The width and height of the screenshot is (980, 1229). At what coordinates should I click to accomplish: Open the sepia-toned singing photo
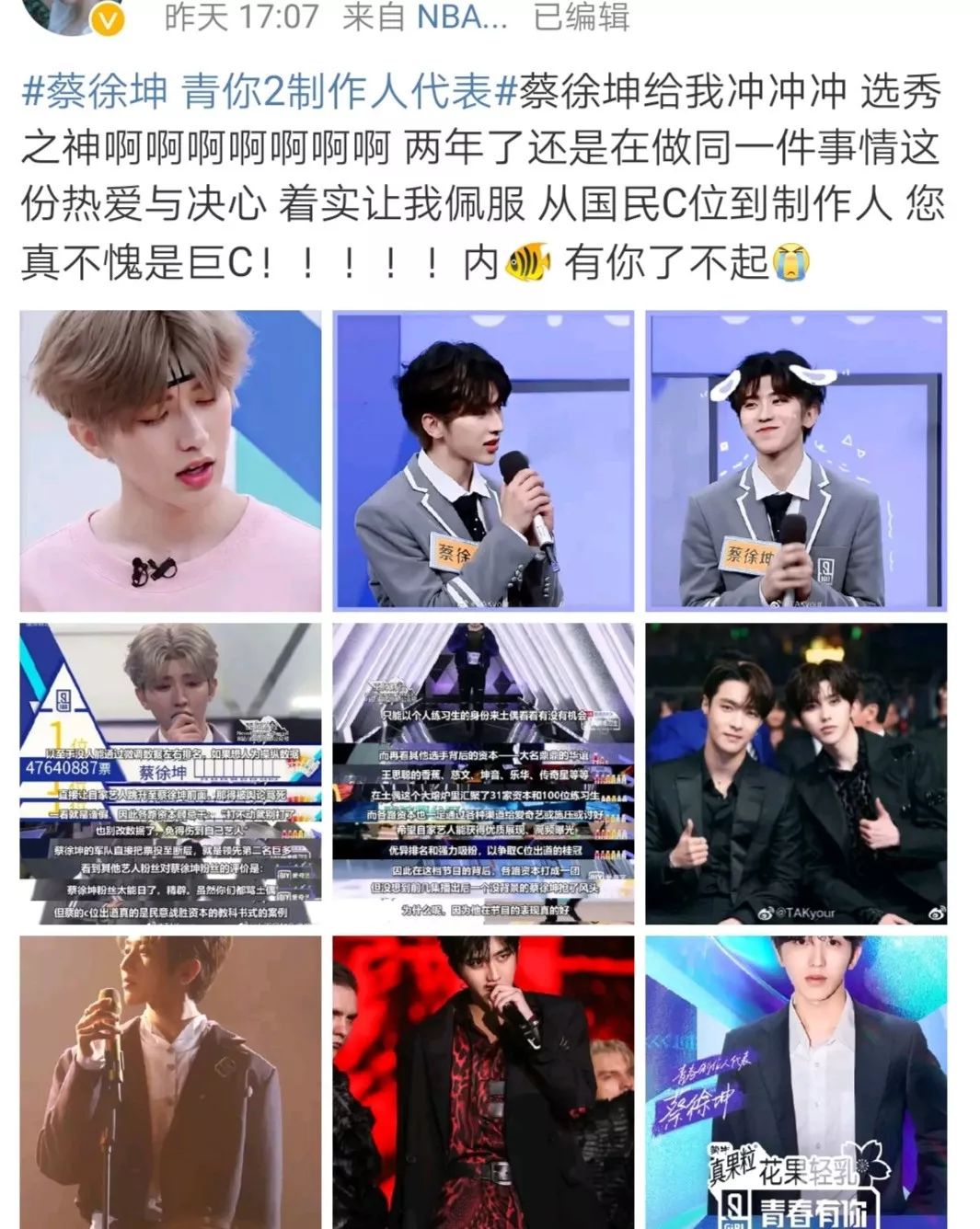170,1083
